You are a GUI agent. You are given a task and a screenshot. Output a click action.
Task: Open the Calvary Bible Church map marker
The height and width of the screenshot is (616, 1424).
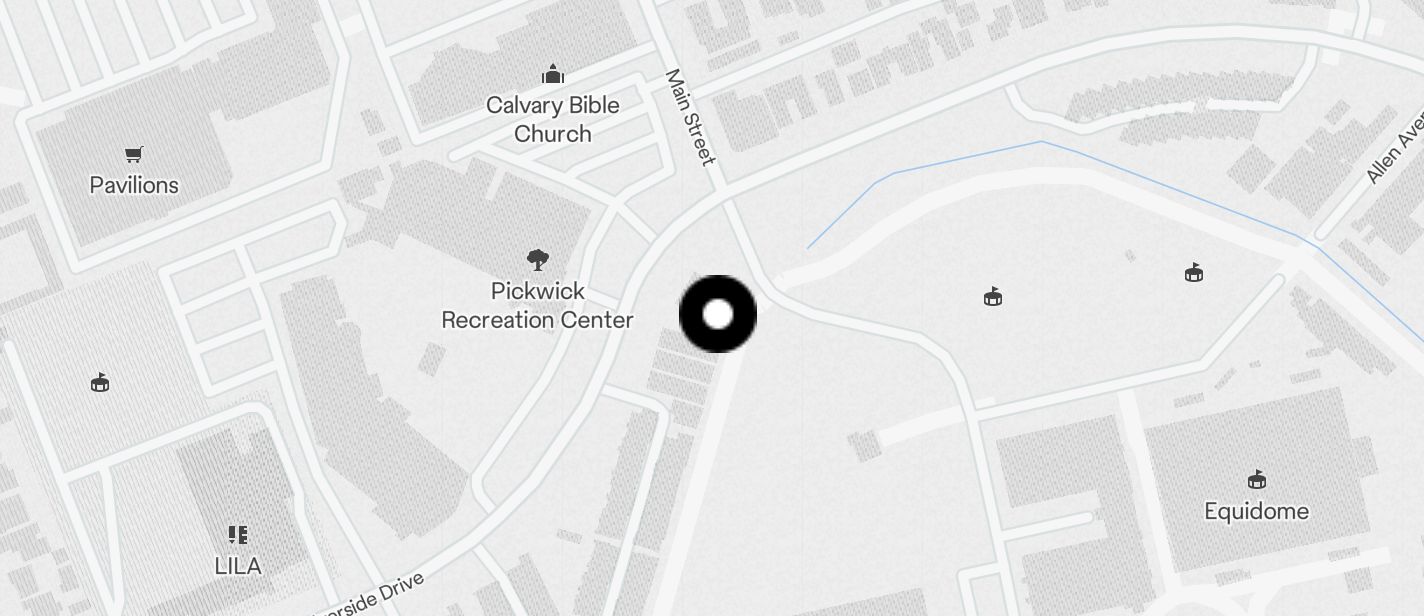coord(552,75)
